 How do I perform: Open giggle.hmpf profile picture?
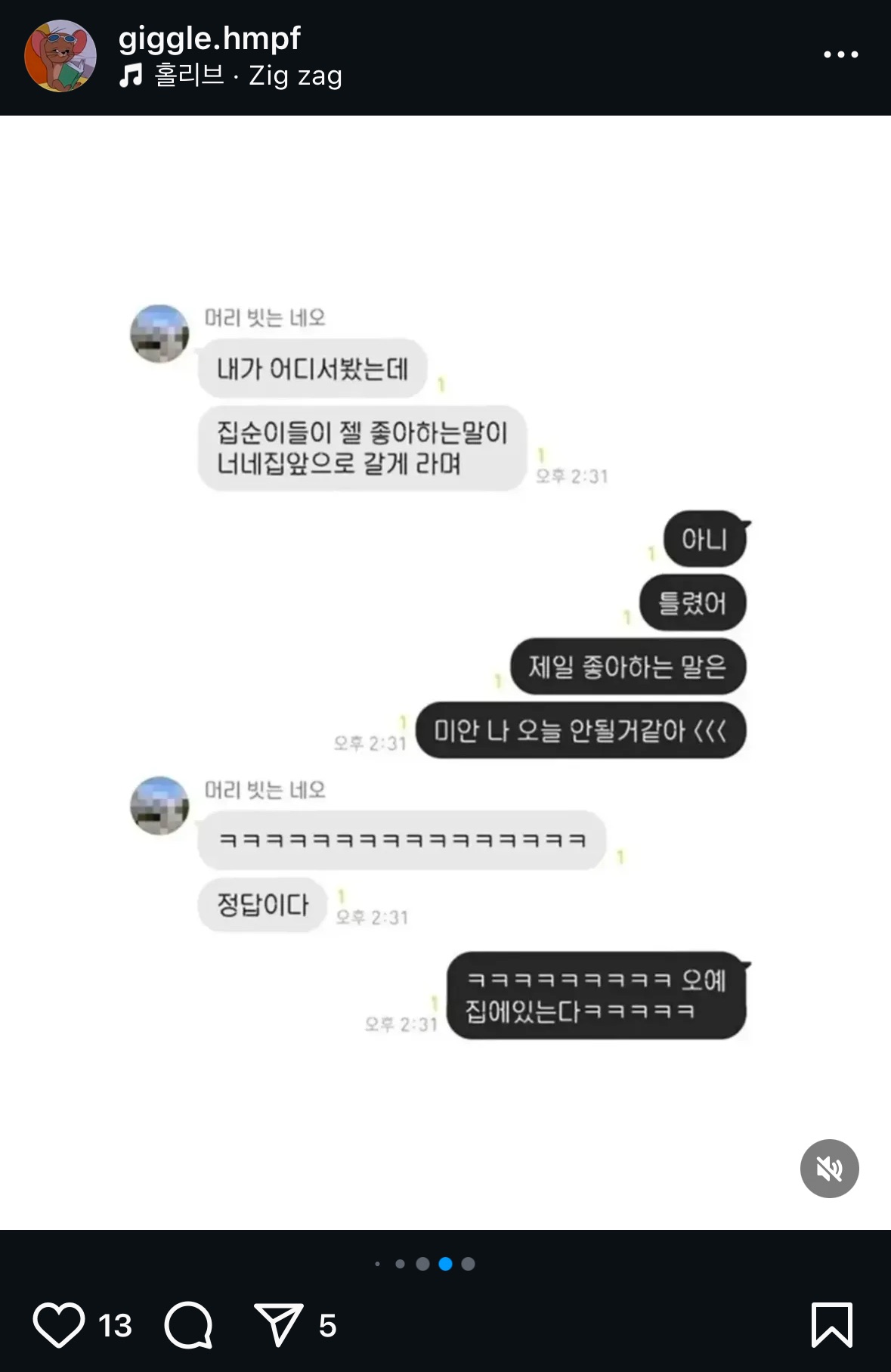point(60,56)
